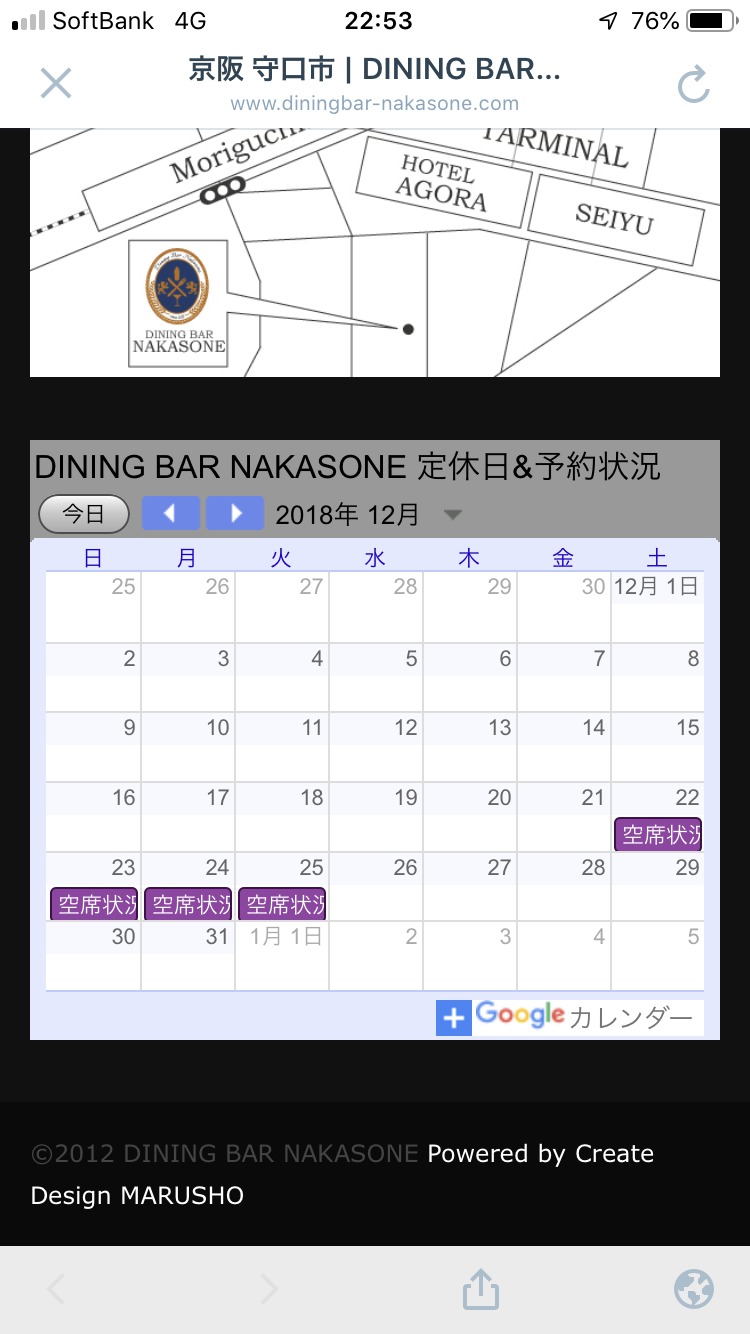Go to the next month
750x1334 pixels.
235,514
